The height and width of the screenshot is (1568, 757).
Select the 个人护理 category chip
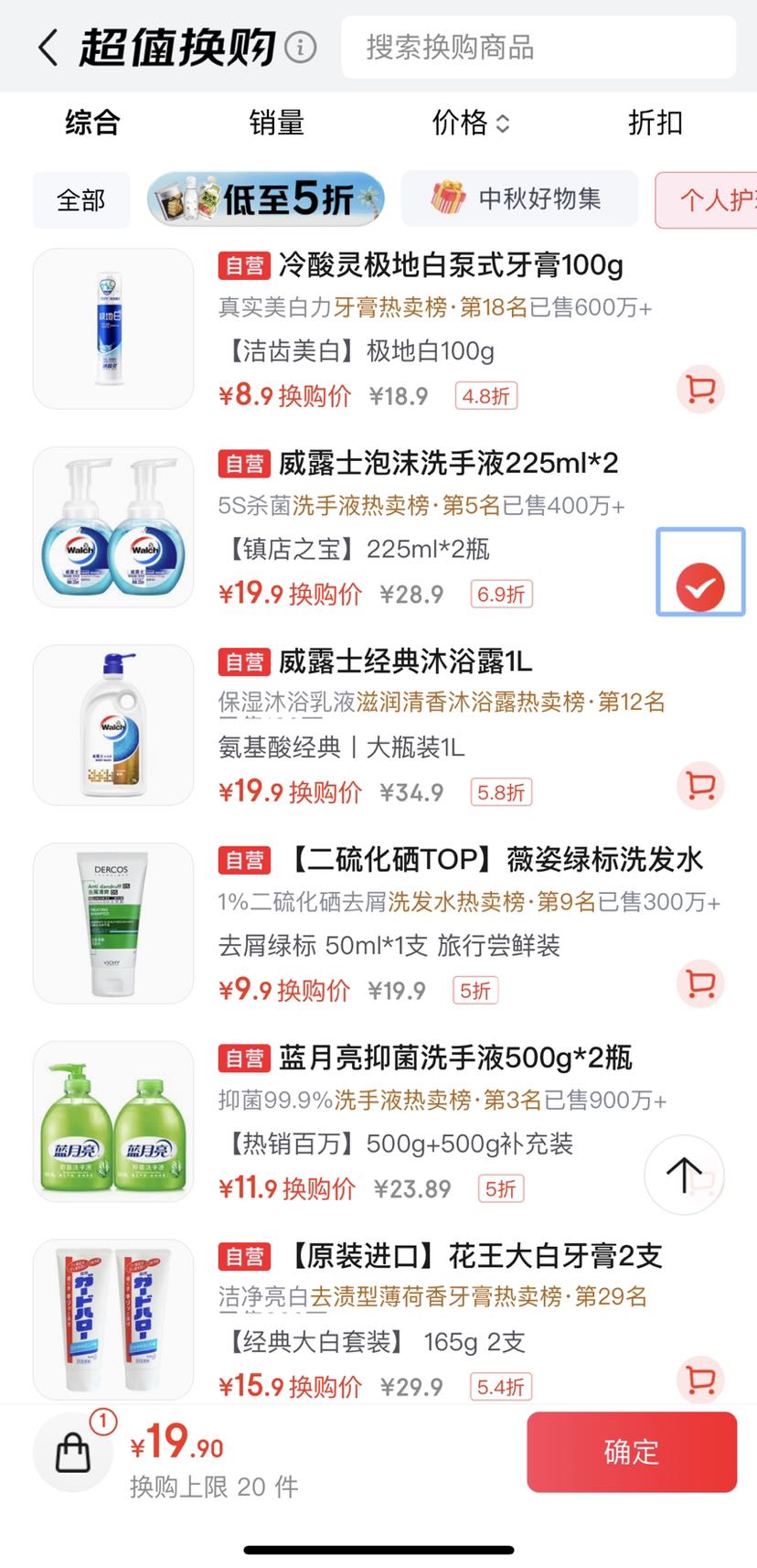tap(707, 199)
